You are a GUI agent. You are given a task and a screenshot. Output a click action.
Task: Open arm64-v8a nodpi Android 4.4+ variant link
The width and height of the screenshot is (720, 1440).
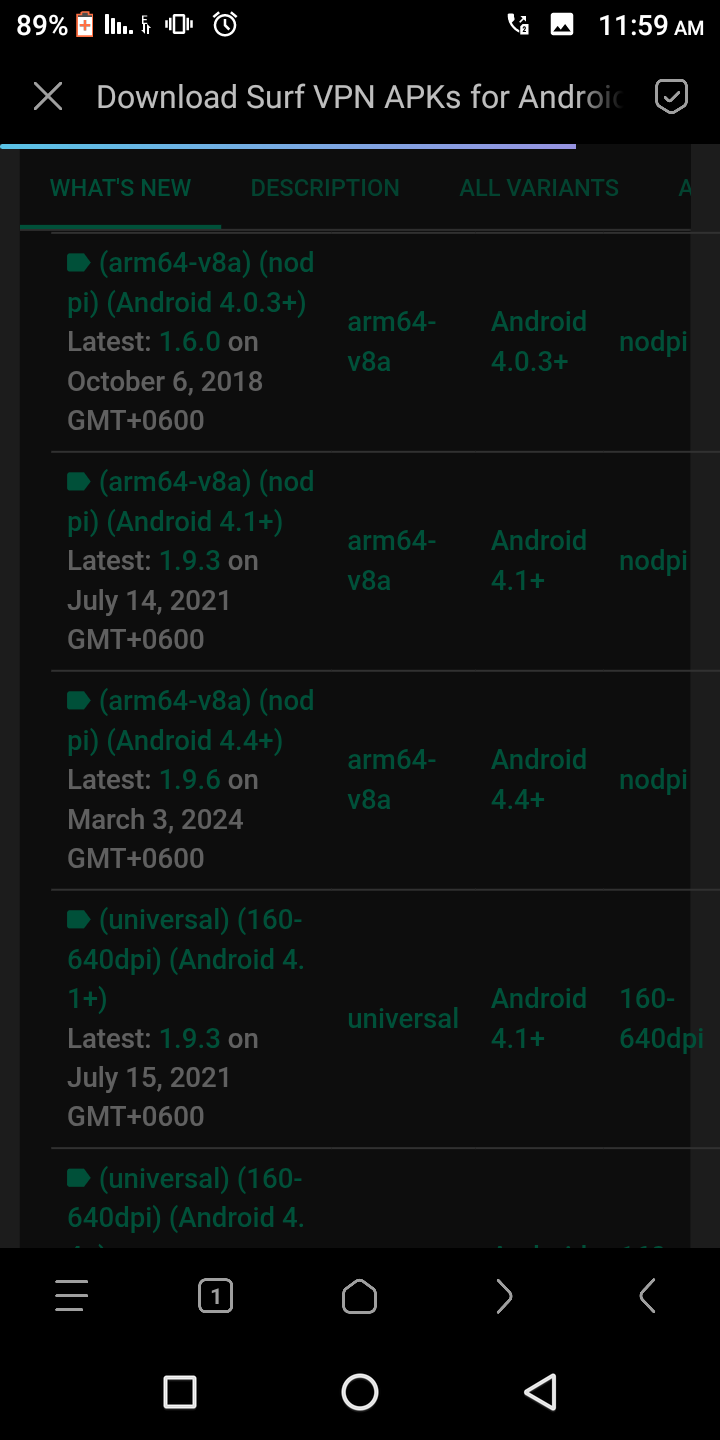point(190,721)
